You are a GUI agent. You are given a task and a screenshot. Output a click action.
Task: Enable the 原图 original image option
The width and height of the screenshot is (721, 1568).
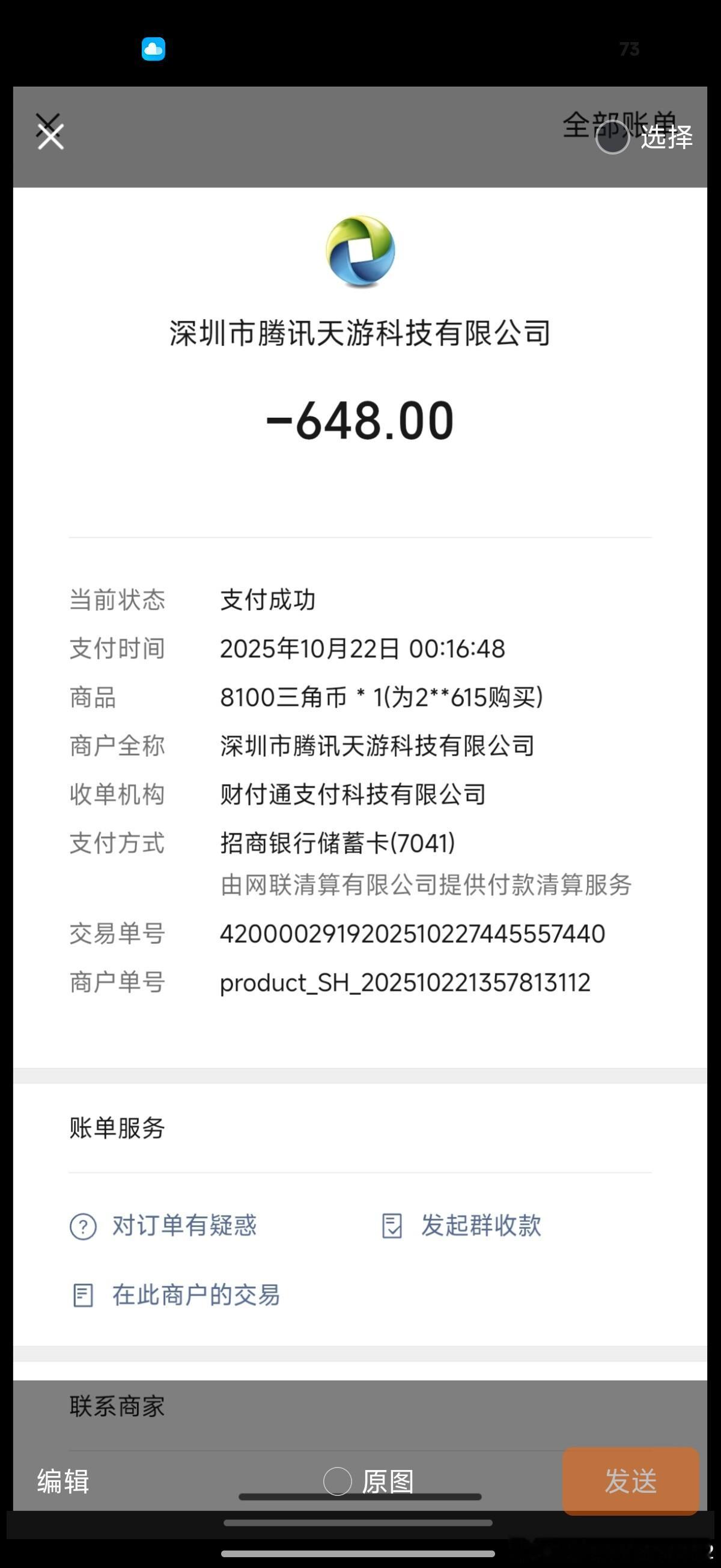338,1481
